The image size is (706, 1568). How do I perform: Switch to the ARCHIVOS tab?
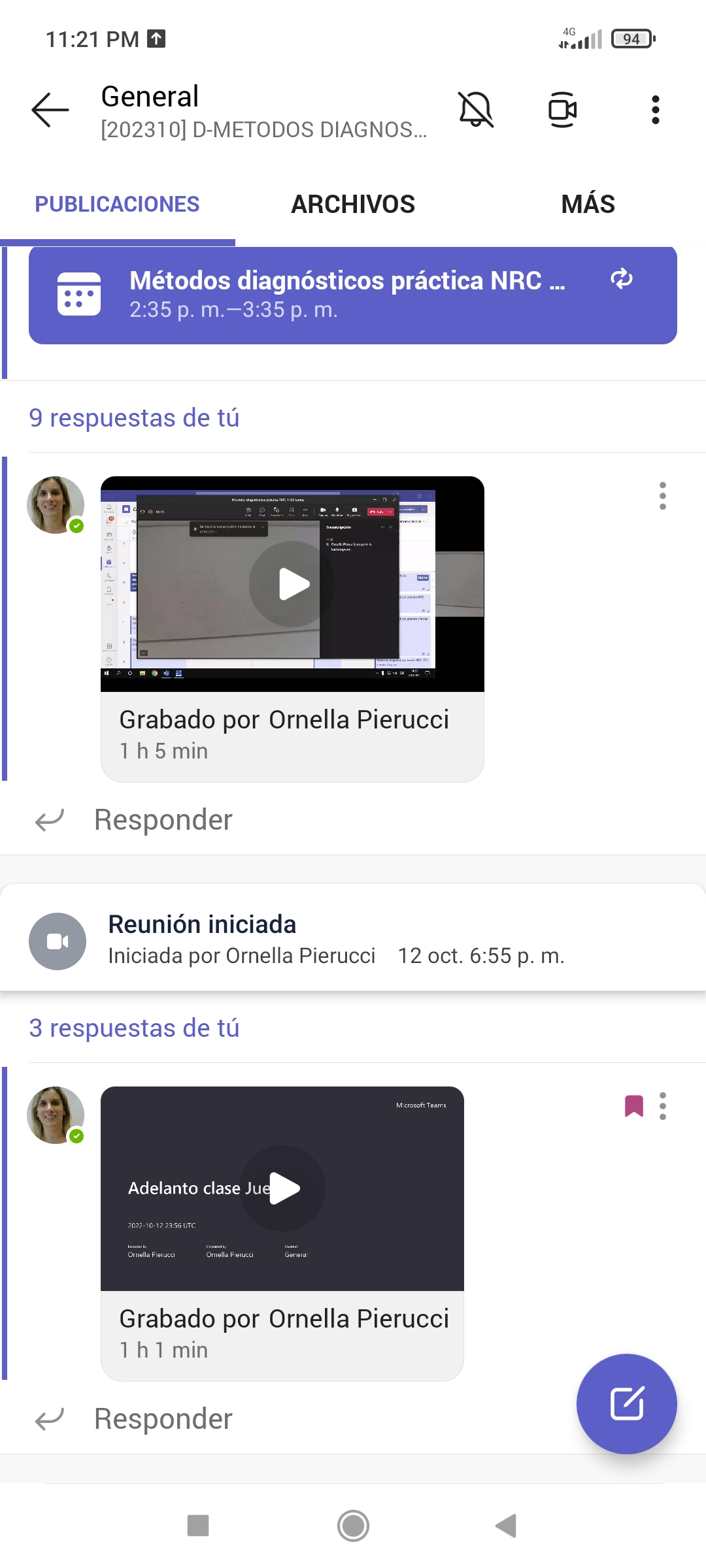[x=353, y=204]
